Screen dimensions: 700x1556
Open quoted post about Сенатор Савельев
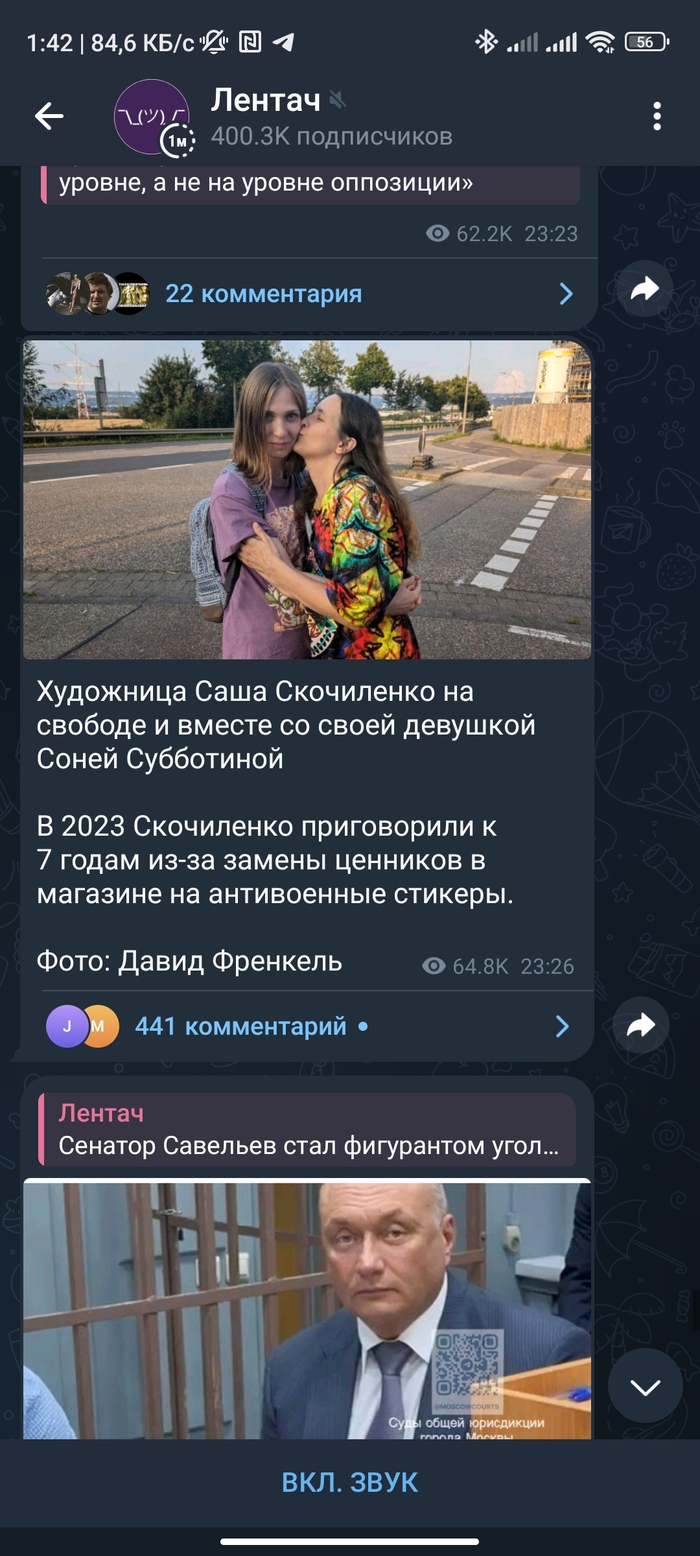(308, 1130)
